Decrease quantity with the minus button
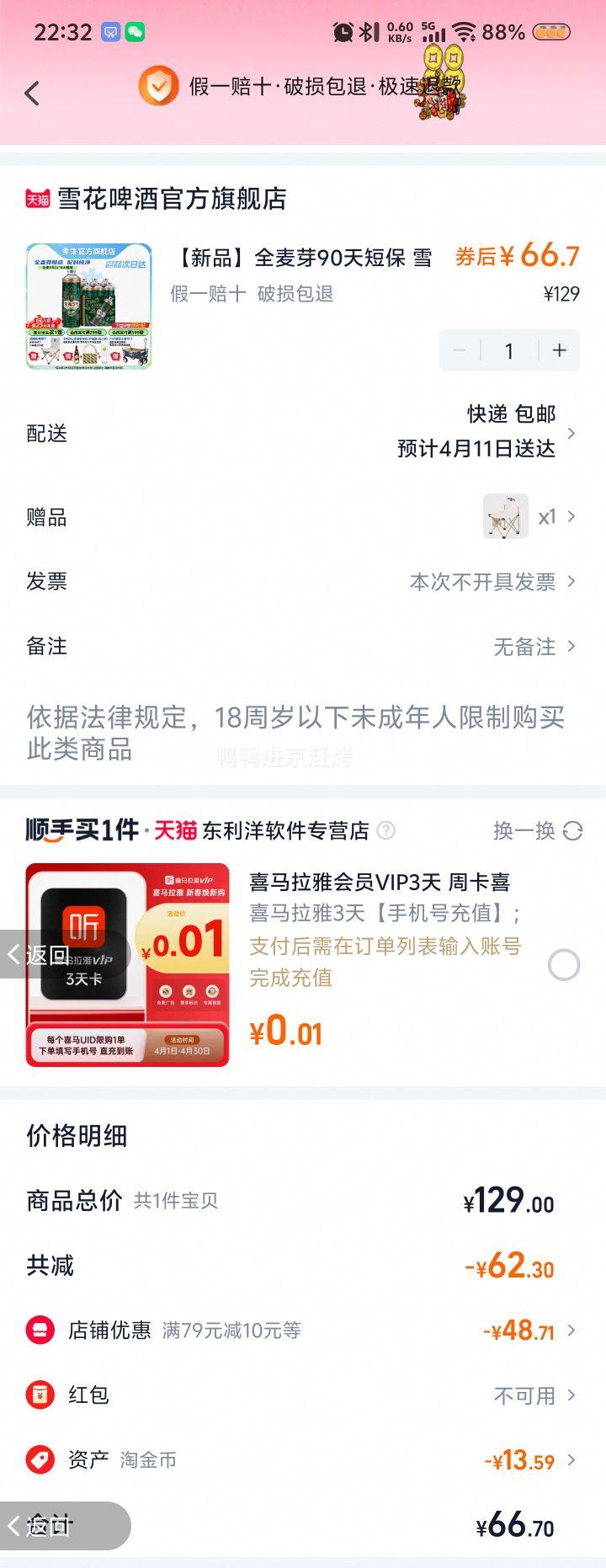The height and width of the screenshot is (1568, 606). pyautogui.click(x=460, y=350)
